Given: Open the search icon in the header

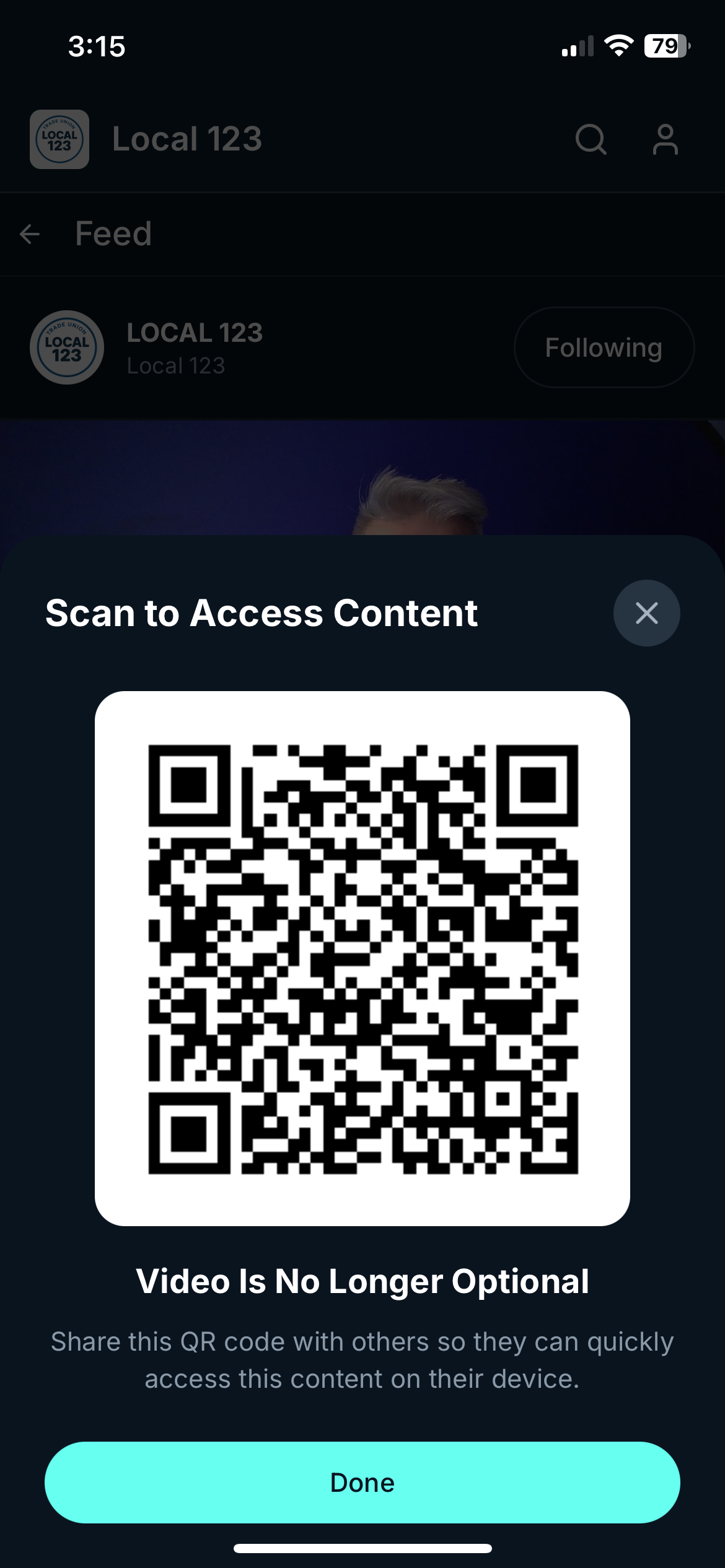Looking at the screenshot, I should click(x=590, y=140).
